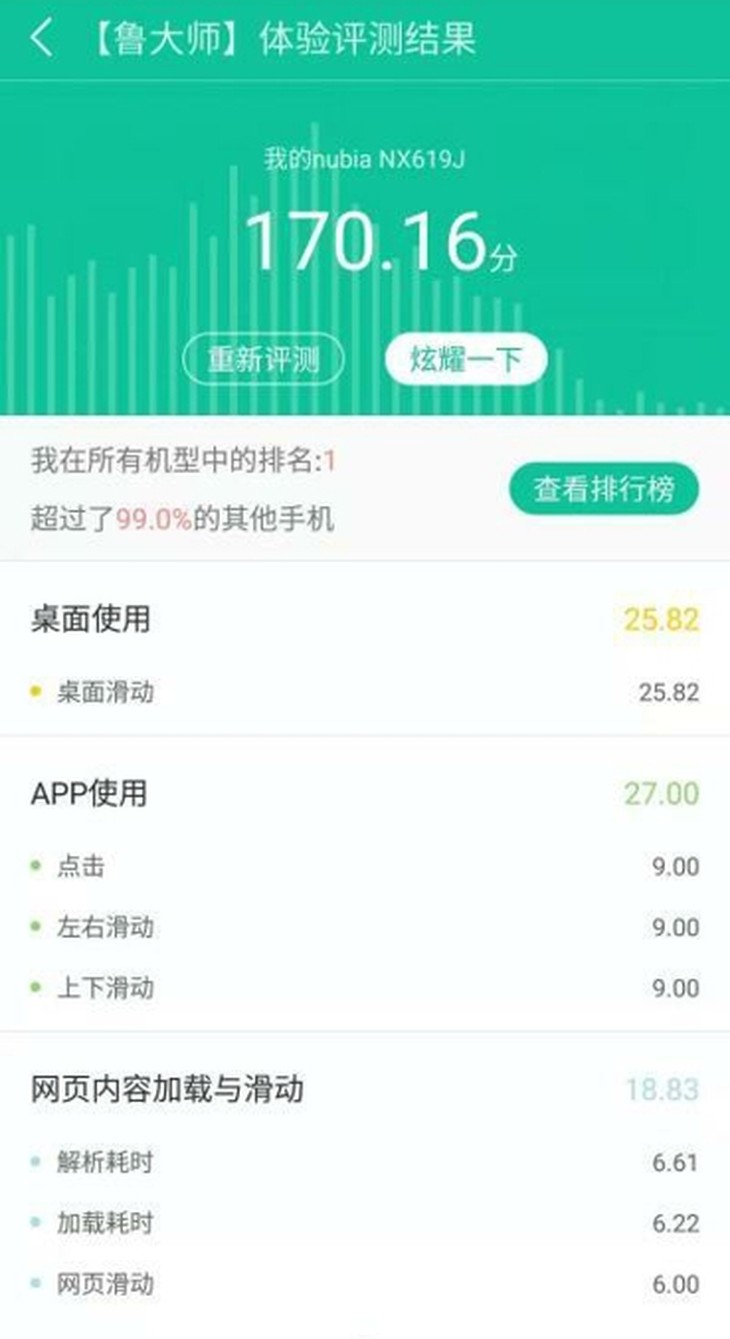Open 查看排行榜 ranking list
Image resolution: width=730 pixels, height=1339 pixels.
tap(603, 489)
